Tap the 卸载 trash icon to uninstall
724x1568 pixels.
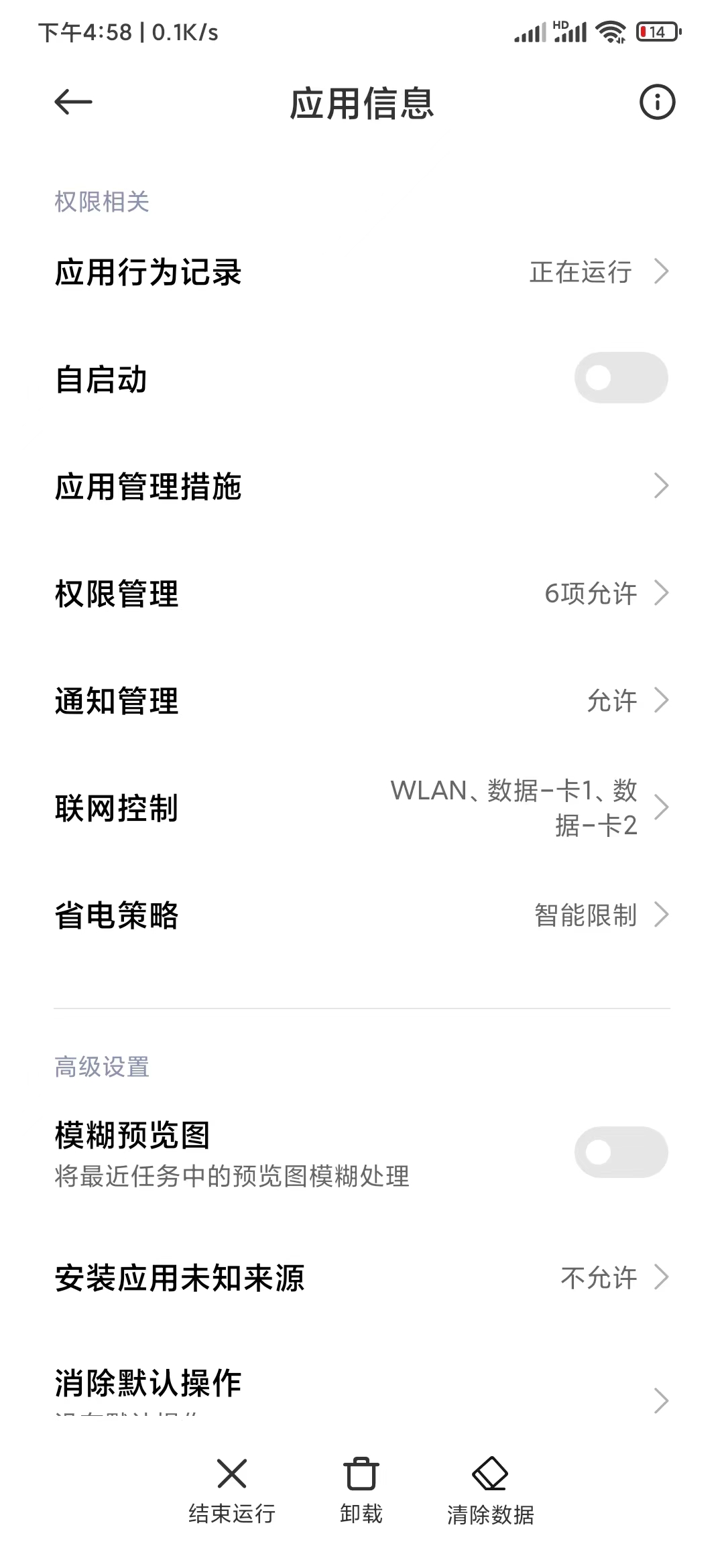[361, 1481]
